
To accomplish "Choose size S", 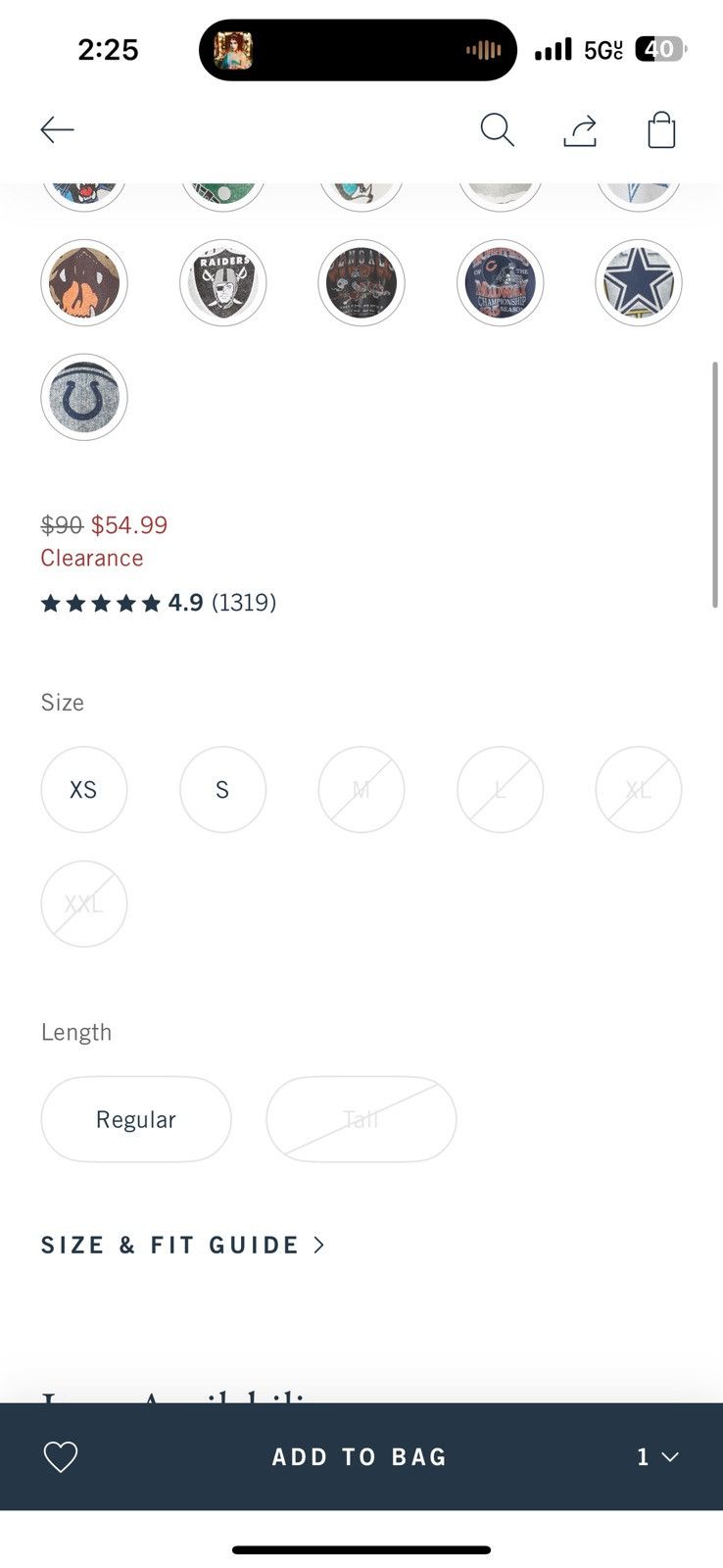I will [x=222, y=790].
